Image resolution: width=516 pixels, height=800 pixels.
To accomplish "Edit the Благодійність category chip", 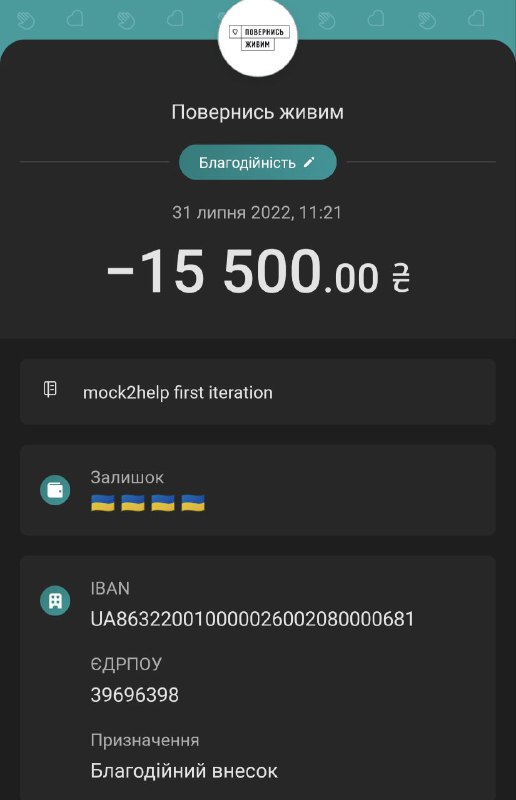I will (x=257, y=162).
